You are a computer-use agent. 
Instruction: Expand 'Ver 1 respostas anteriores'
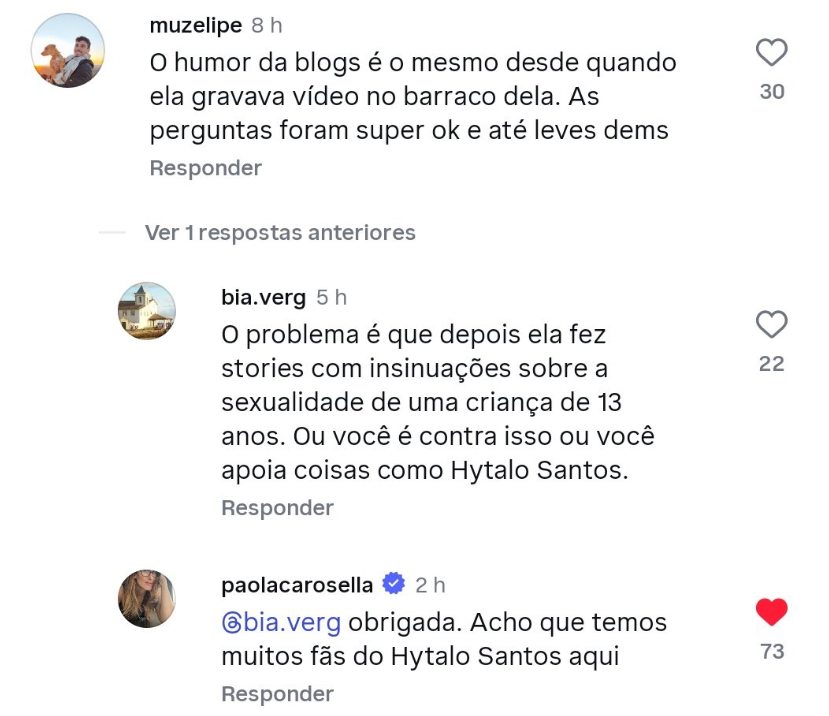coord(280,233)
